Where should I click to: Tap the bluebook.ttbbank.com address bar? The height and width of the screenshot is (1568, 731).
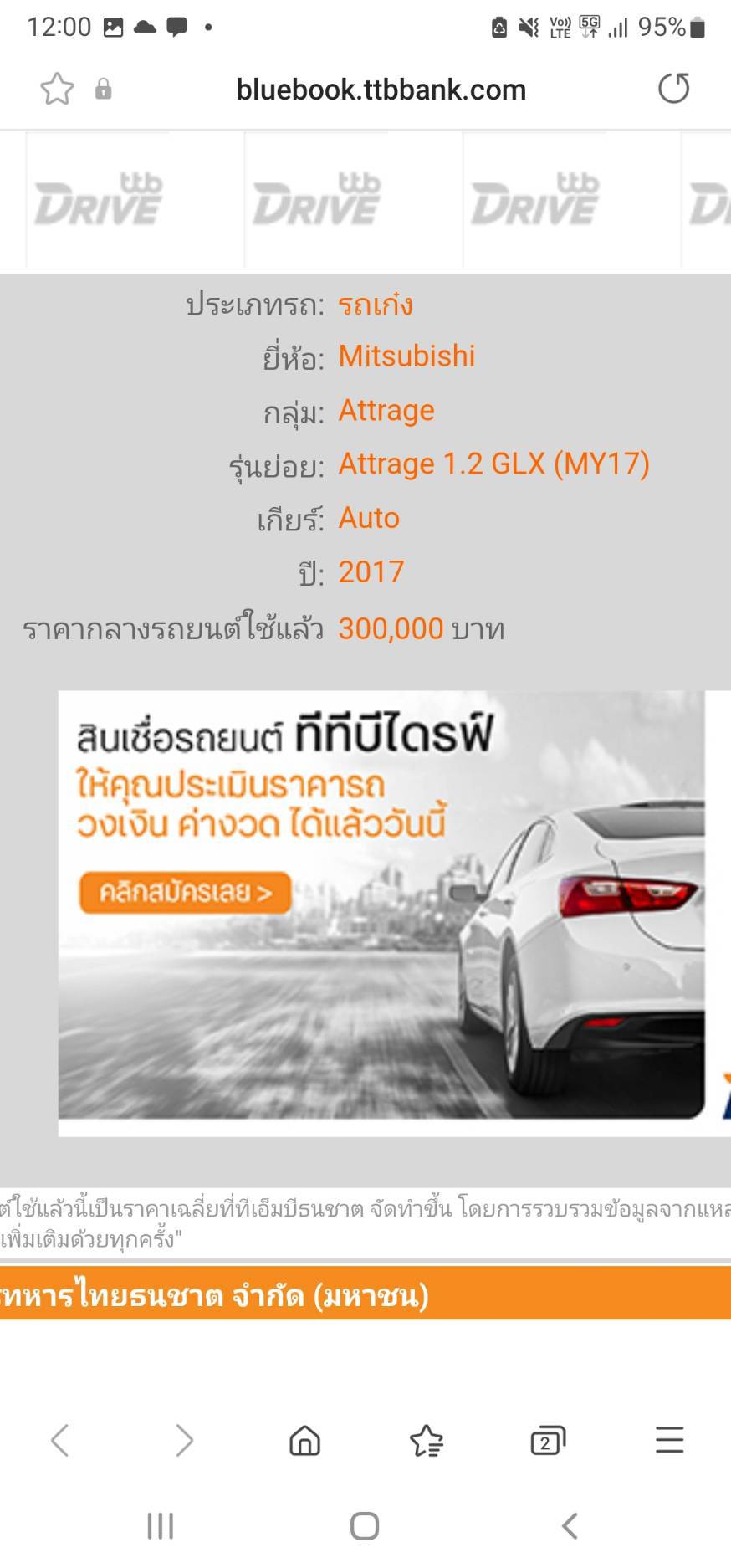coord(381,90)
